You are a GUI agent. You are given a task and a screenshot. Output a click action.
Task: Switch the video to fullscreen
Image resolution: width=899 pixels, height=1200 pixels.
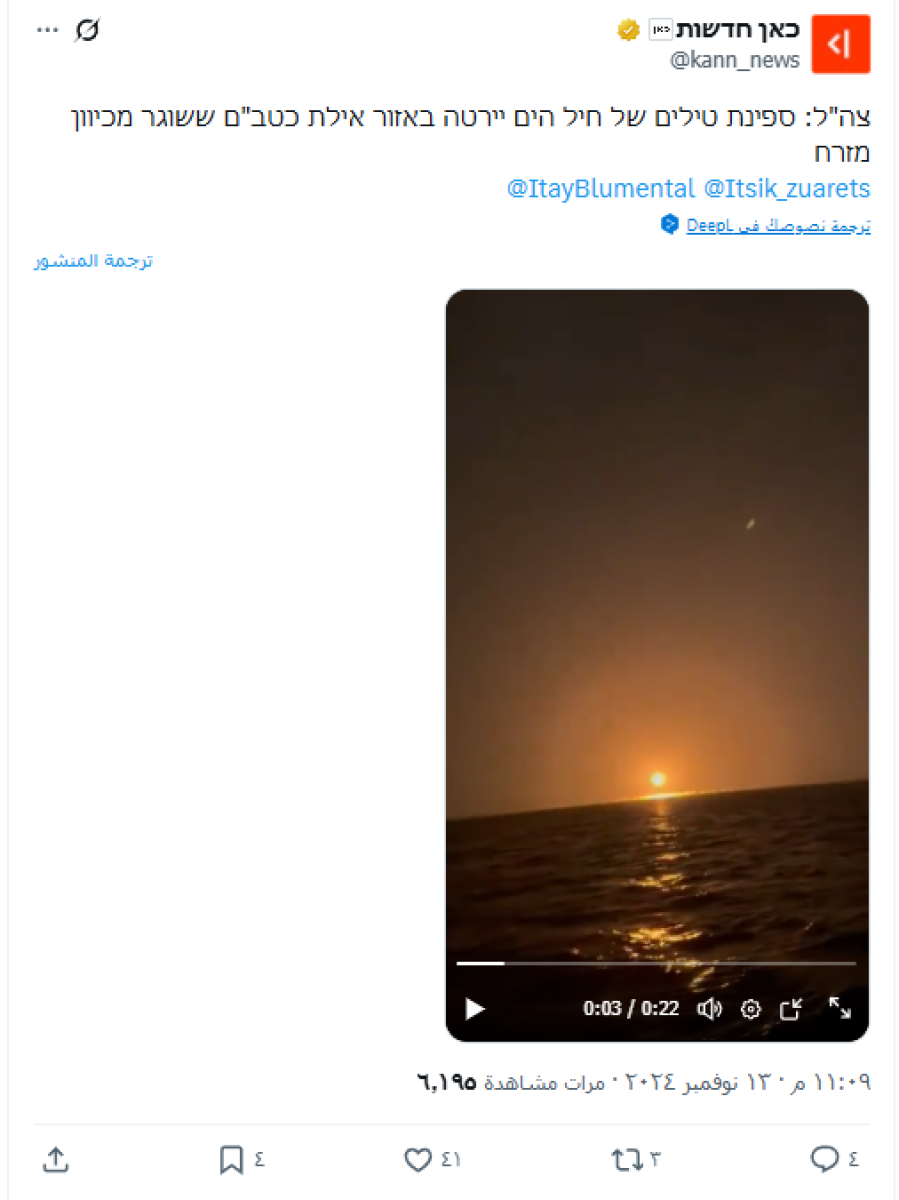click(x=841, y=1009)
